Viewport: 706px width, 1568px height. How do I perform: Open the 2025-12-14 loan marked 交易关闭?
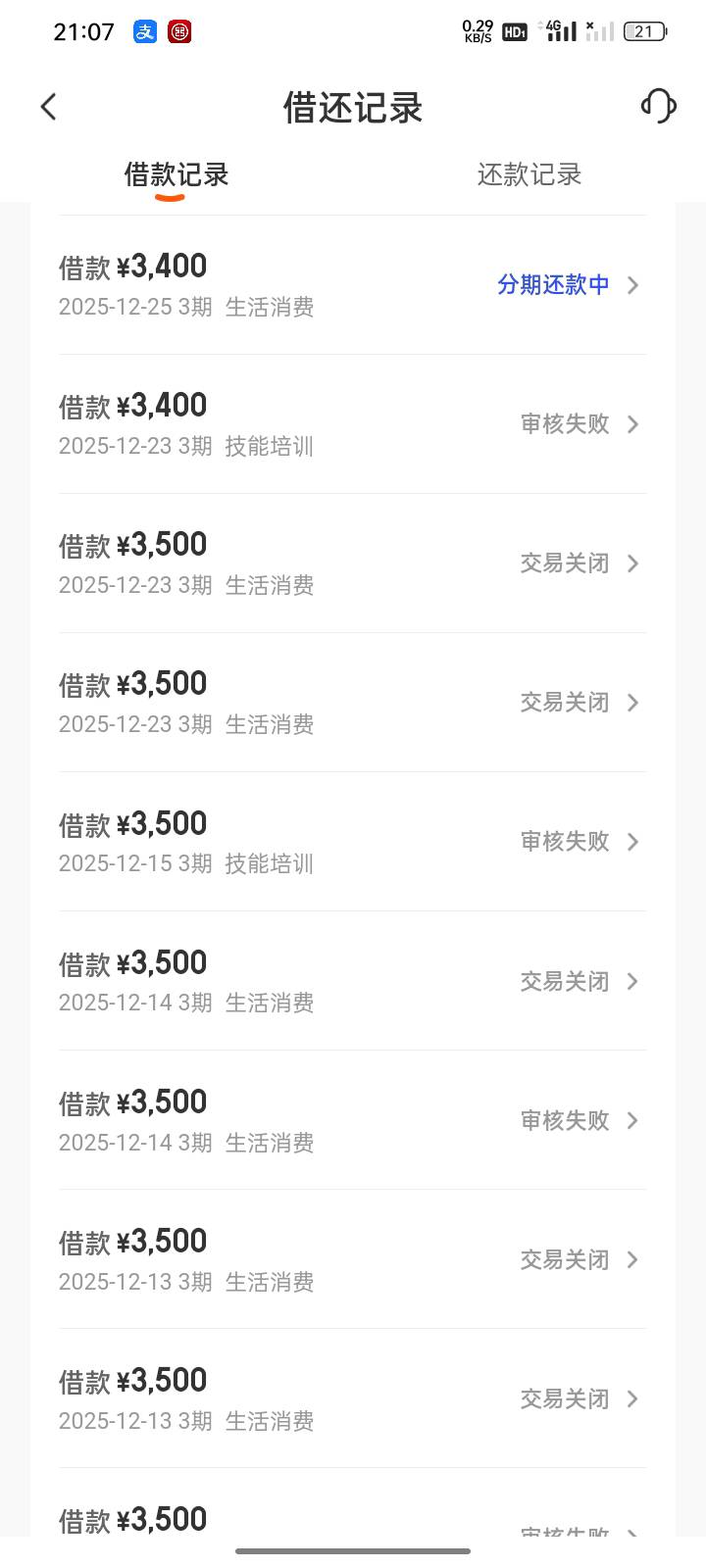coord(353,981)
